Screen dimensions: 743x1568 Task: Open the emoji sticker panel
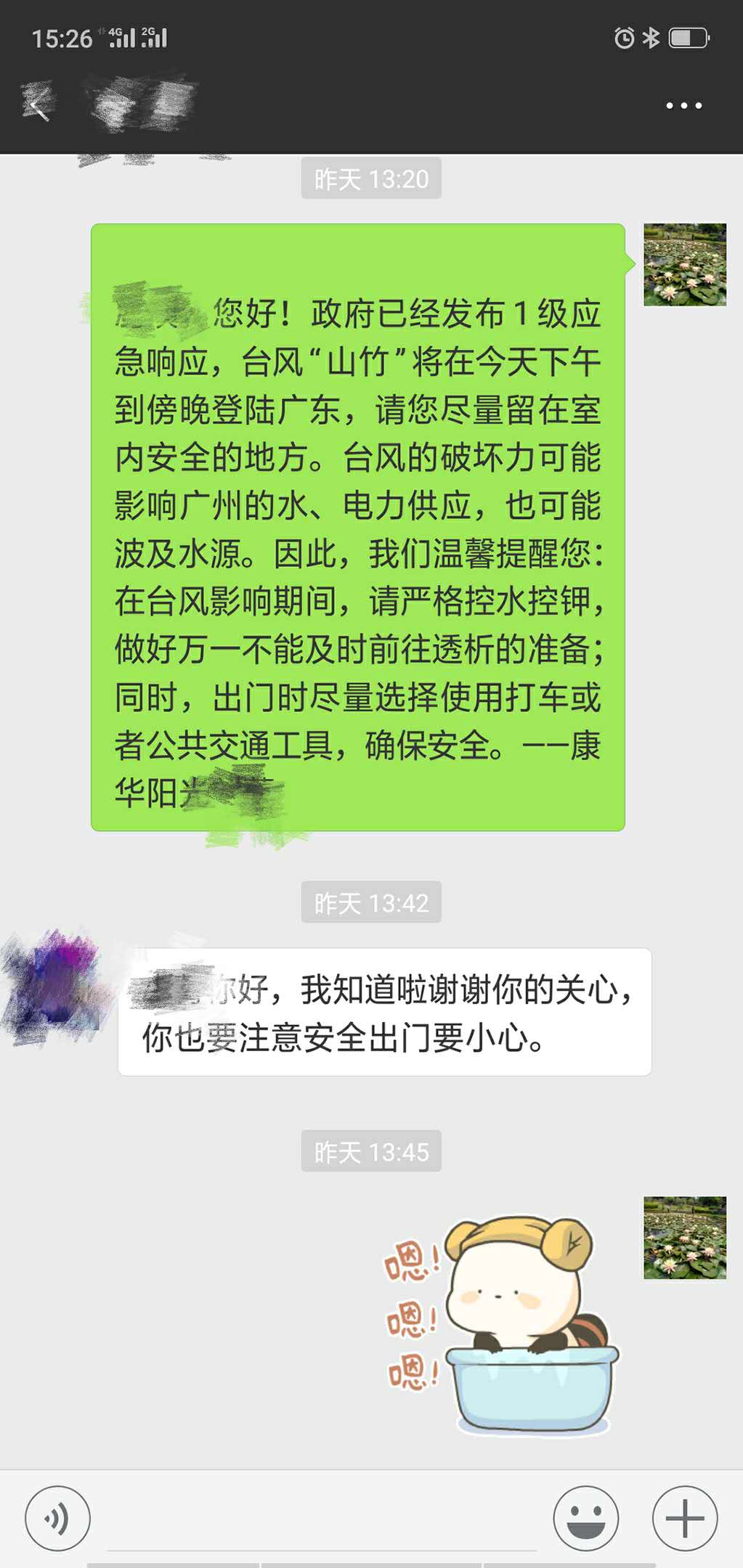point(585,1518)
